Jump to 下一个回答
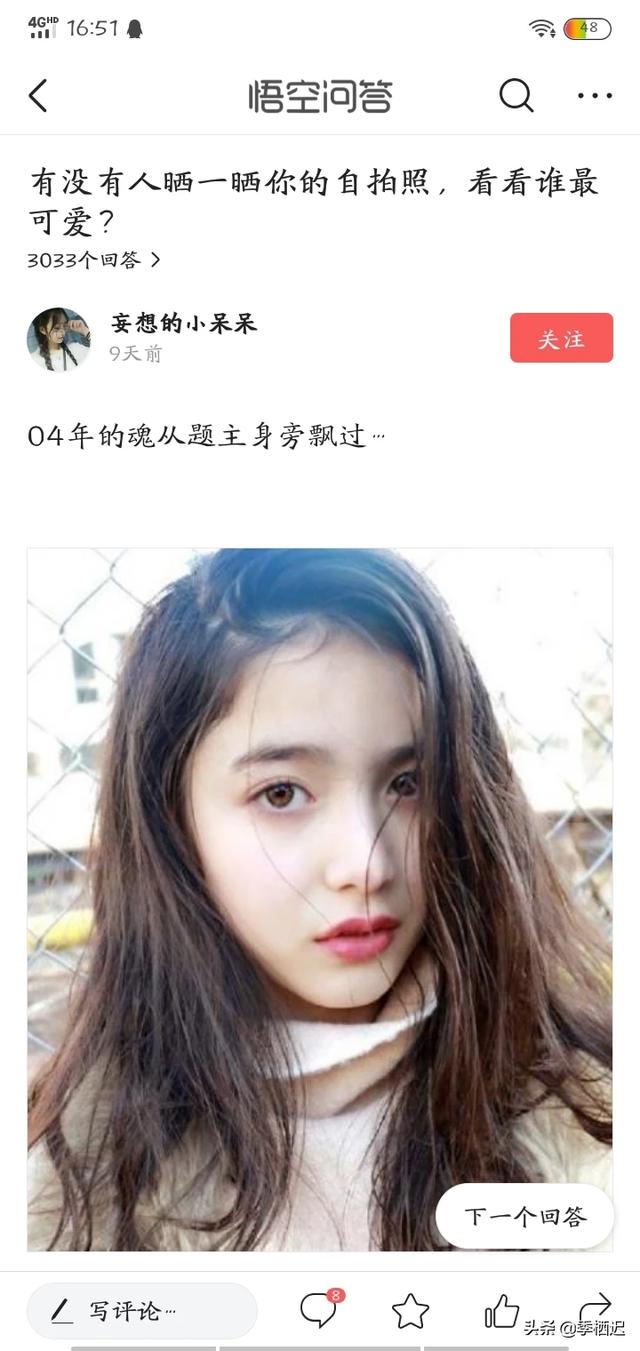Viewport: 640px width, 1351px height. [x=525, y=1216]
